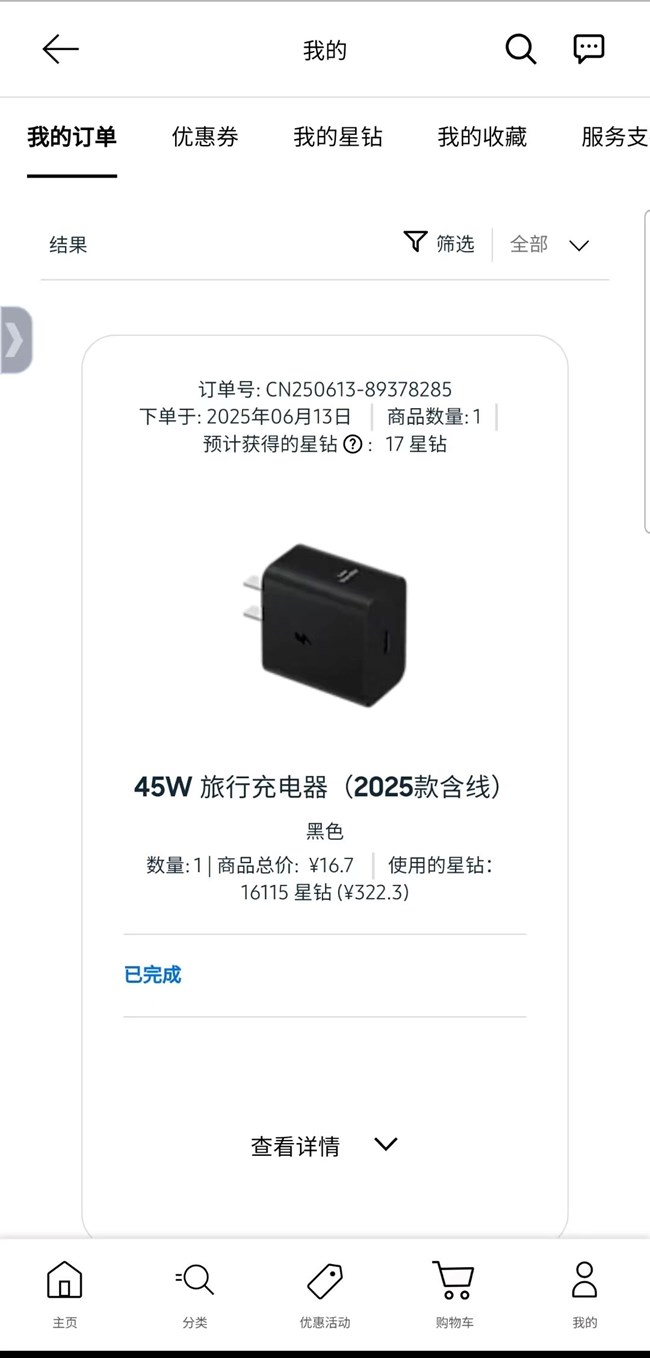650x1358 pixels.
Task: Open 分类 in bottom navigation
Action: click(x=195, y=1294)
